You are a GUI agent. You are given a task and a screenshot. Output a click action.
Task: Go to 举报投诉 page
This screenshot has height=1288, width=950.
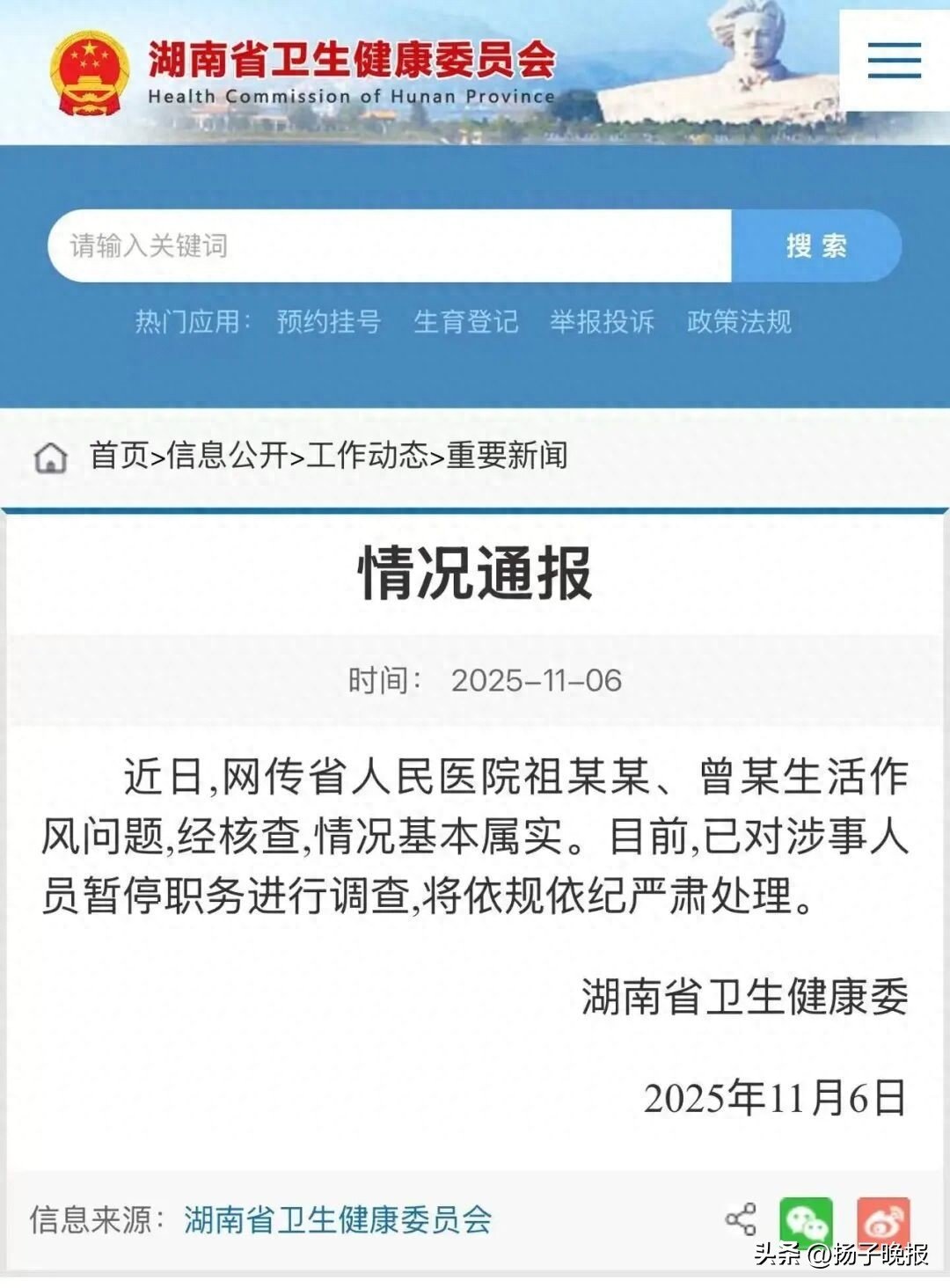point(603,322)
